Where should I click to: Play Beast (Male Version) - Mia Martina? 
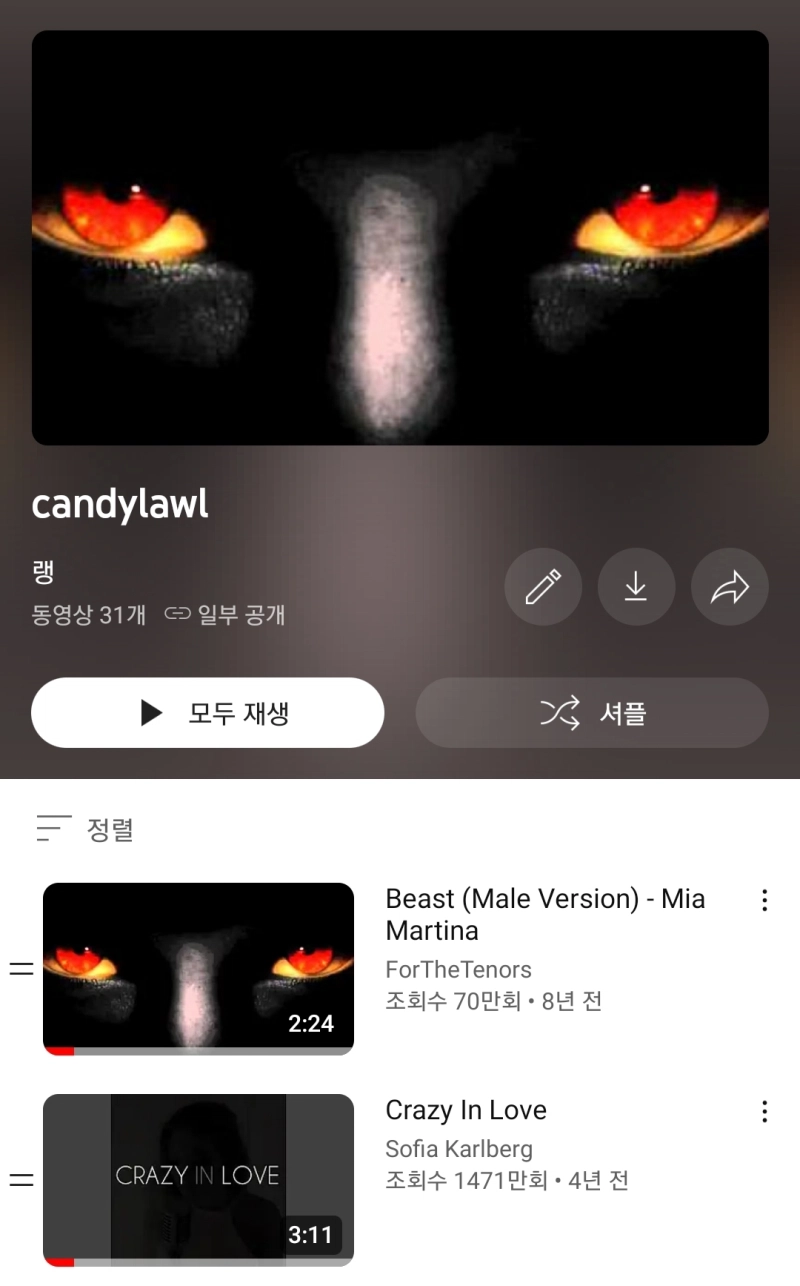pos(198,968)
